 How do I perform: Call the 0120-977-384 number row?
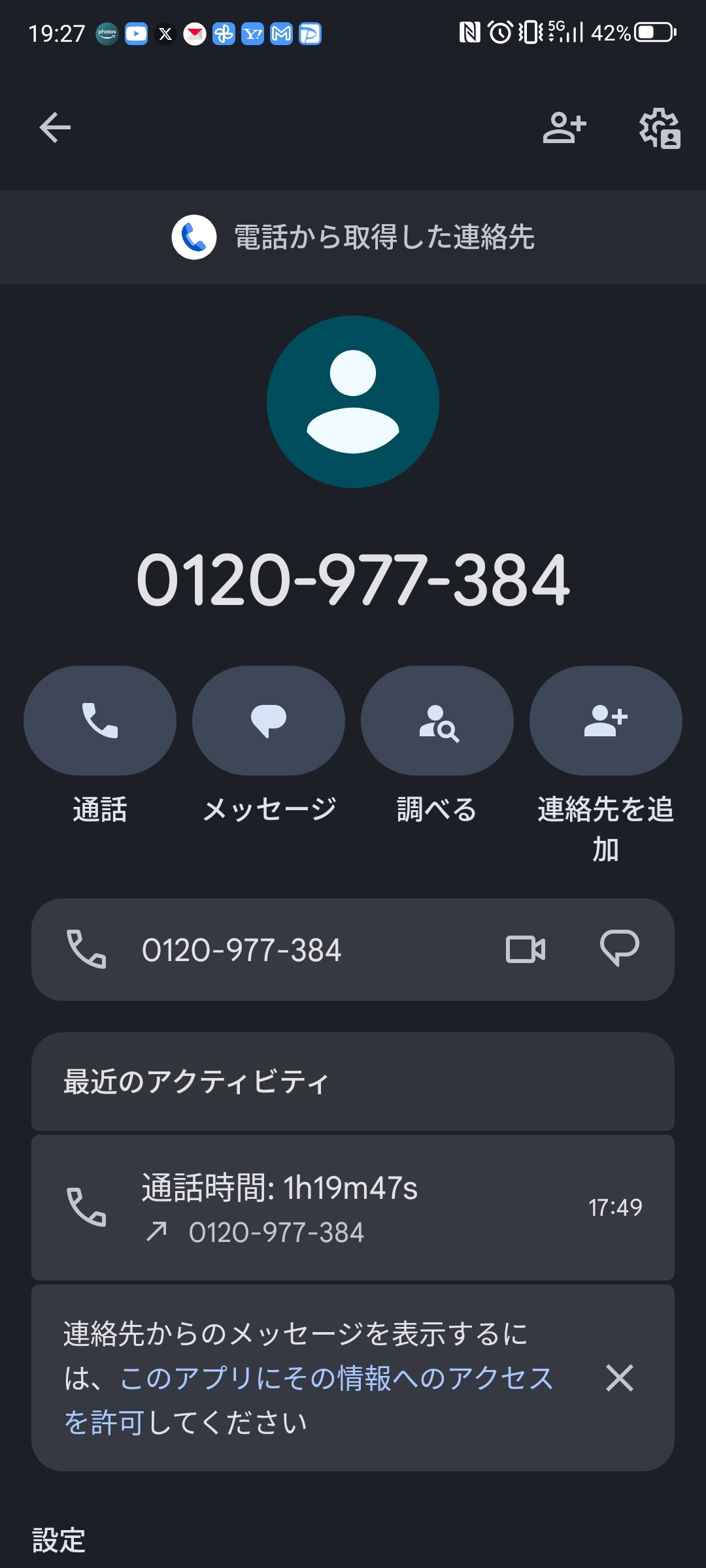point(242,950)
